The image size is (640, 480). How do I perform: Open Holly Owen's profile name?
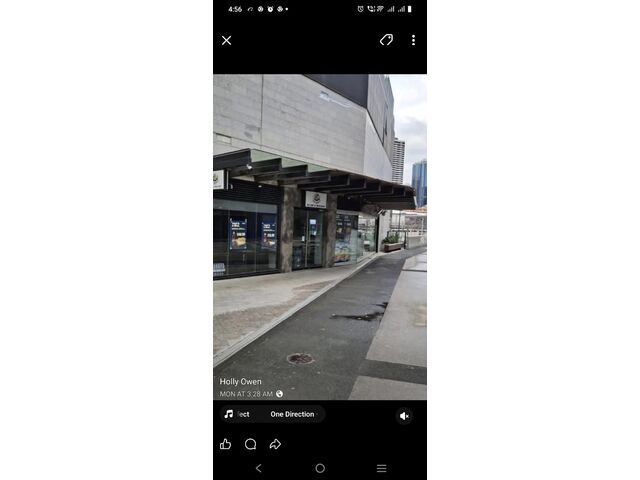[x=241, y=381]
